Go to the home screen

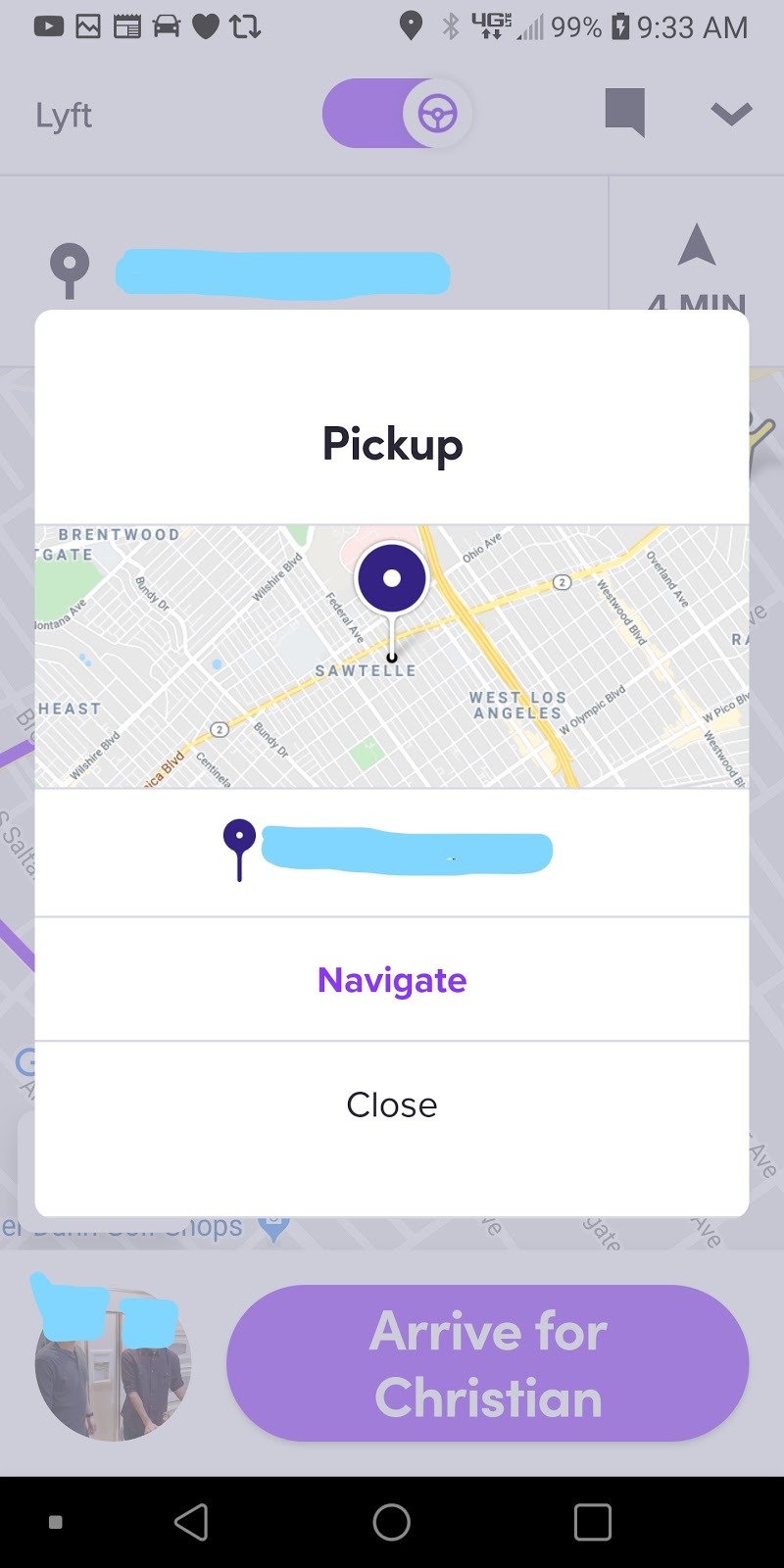[392, 1522]
